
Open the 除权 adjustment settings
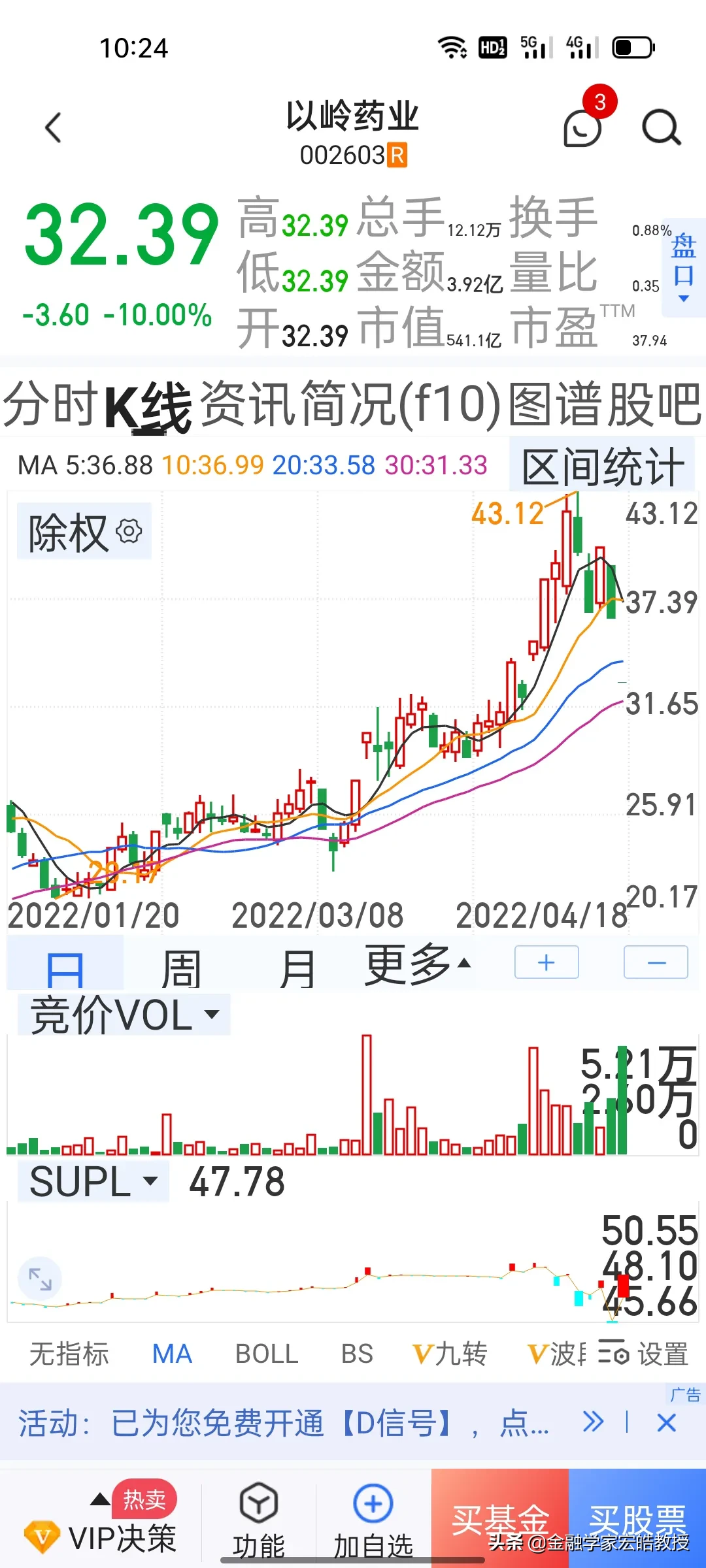pos(84,532)
